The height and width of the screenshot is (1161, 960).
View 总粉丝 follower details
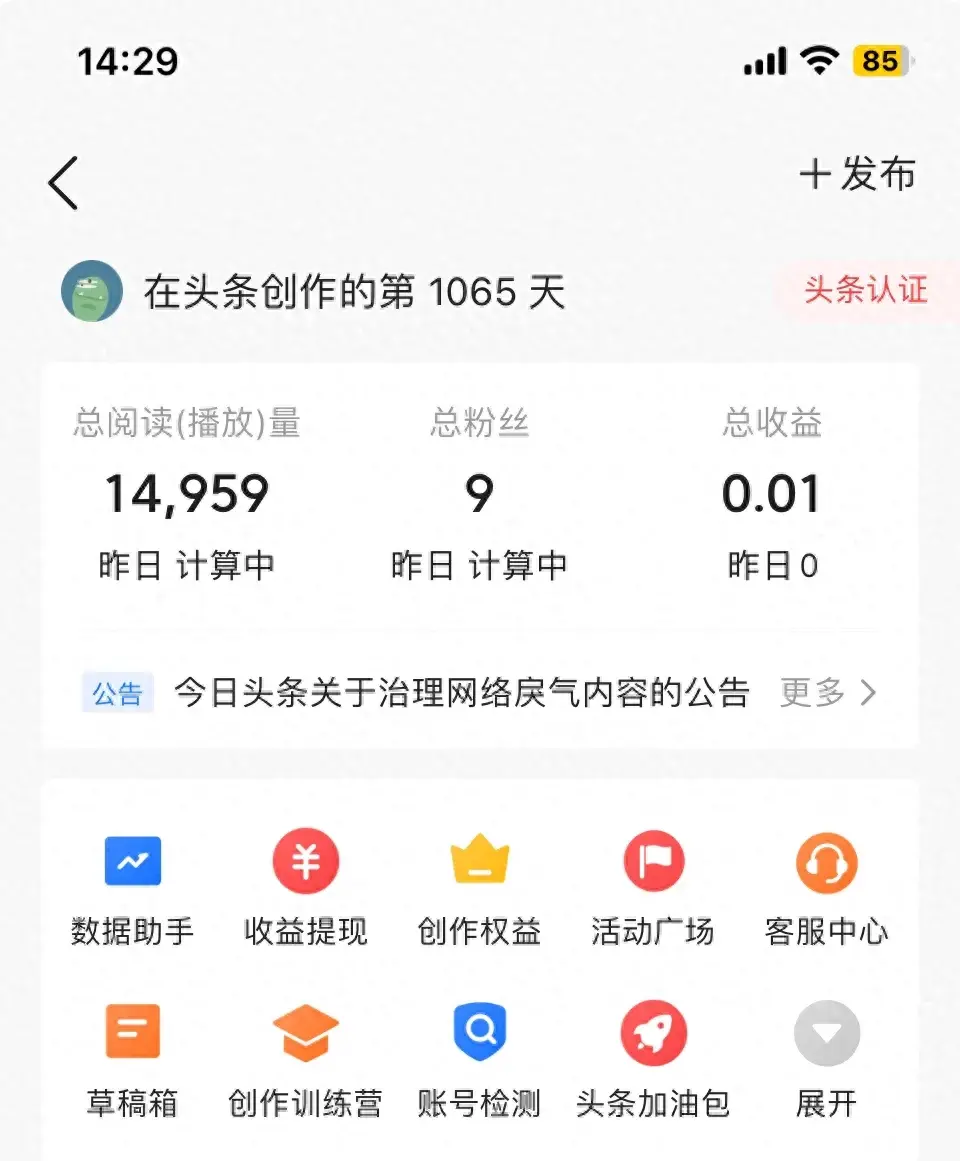click(x=480, y=494)
